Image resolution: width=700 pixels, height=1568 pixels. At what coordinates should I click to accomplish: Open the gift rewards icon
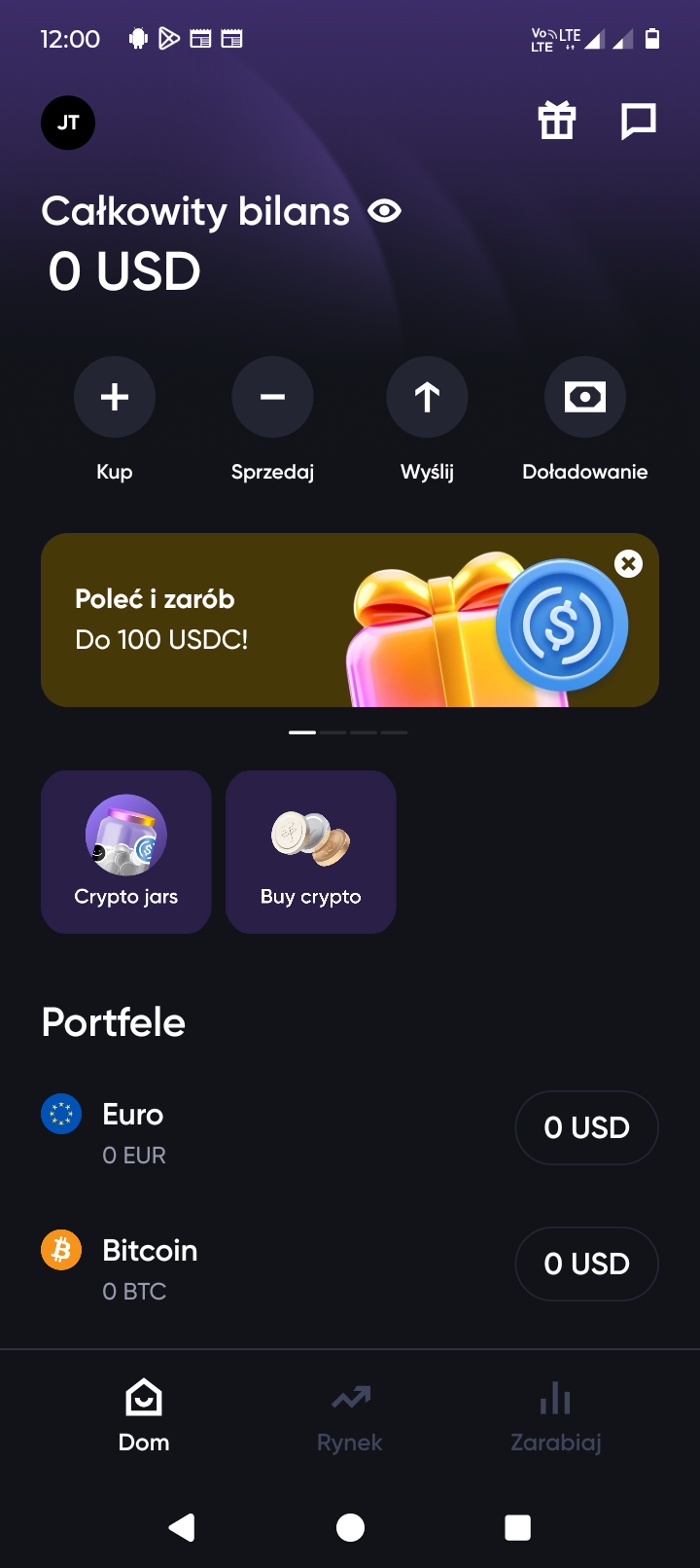point(557,122)
